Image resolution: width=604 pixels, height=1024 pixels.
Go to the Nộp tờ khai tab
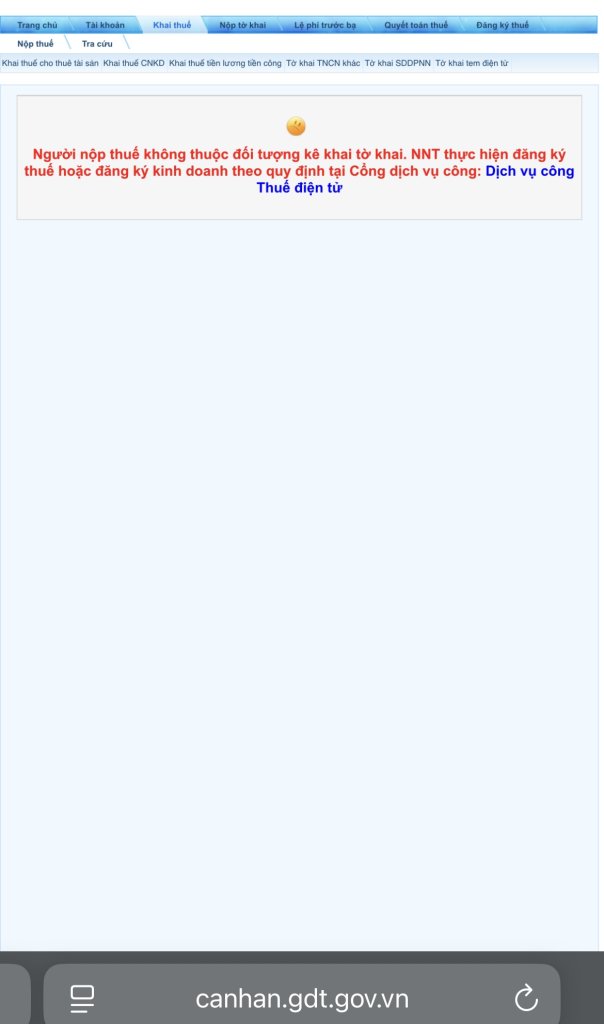click(x=242, y=25)
